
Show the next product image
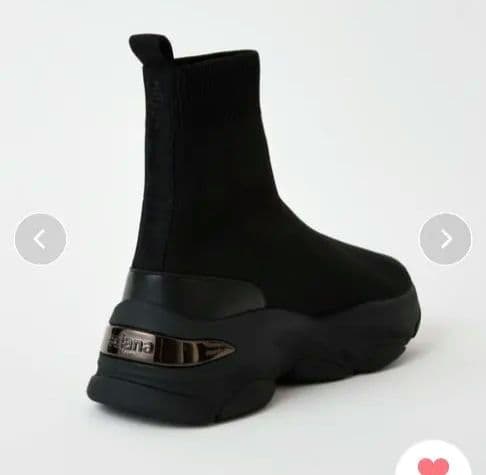pos(445,239)
